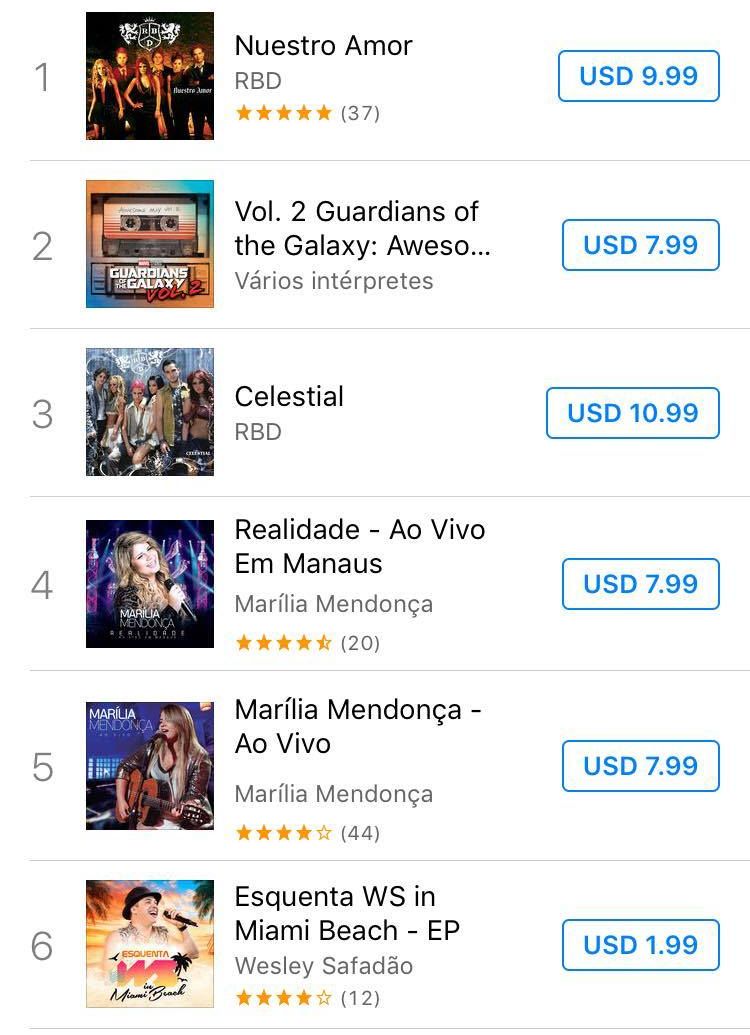Open Vol. 2 Guardians of the Galaxy album
The width and height of the screenshot is (750, 1035).
tap(356, 228)
